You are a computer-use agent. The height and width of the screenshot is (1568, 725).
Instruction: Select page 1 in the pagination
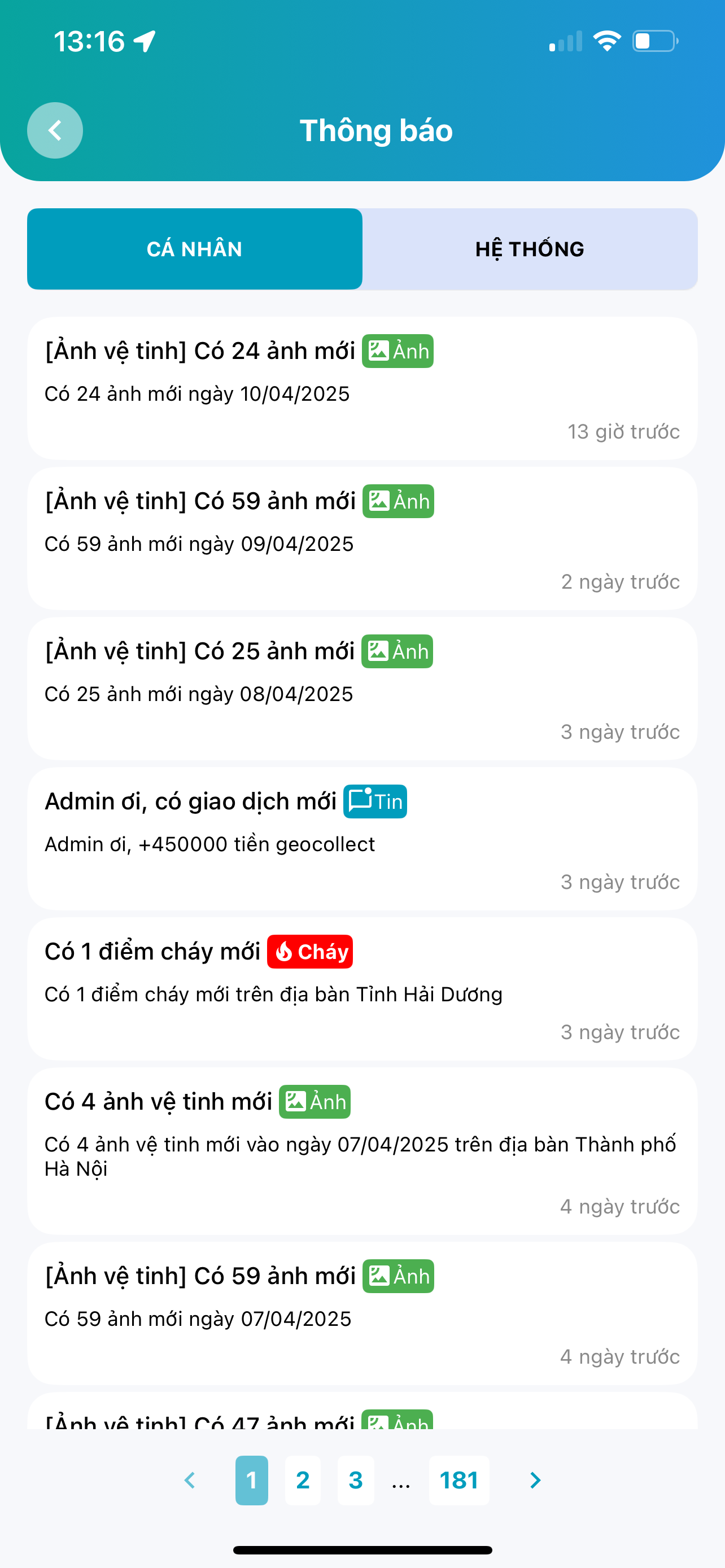pyautogui.click(x=251, y=1480)
